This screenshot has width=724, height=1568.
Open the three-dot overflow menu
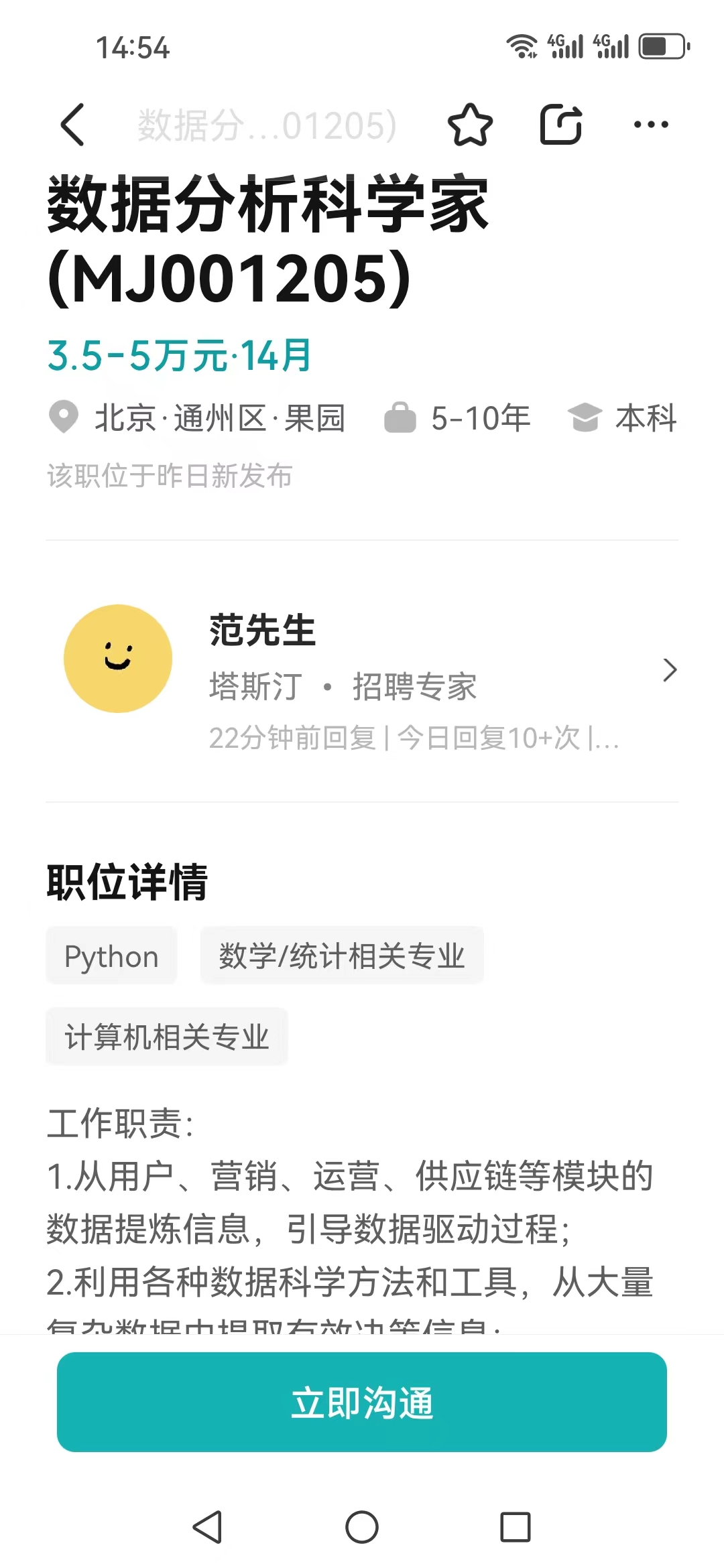[x=651, y=125]
